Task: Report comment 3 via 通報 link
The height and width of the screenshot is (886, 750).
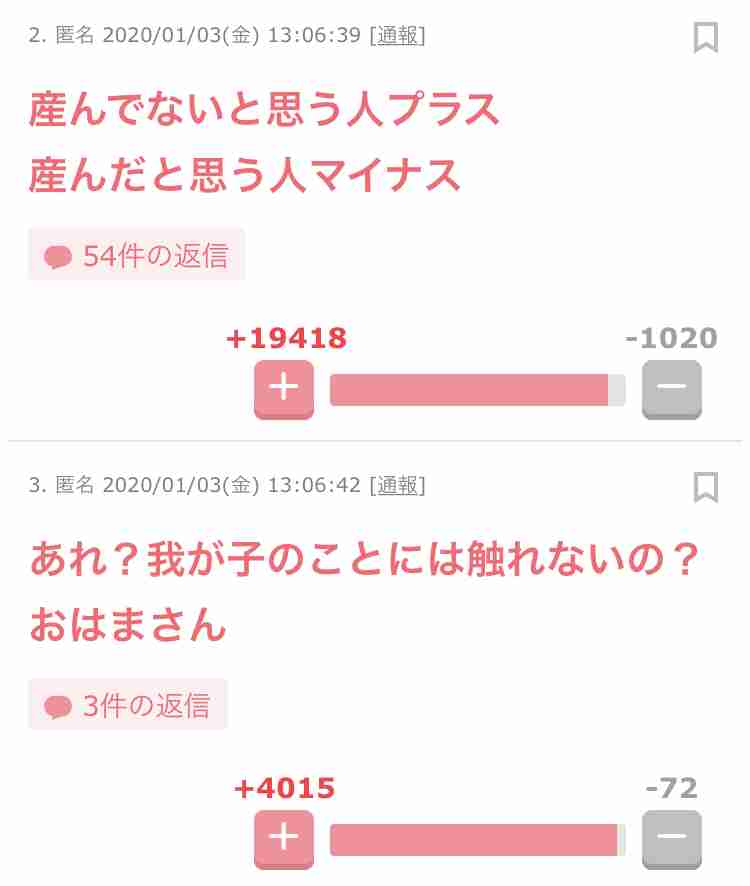Action: point(398,486)
